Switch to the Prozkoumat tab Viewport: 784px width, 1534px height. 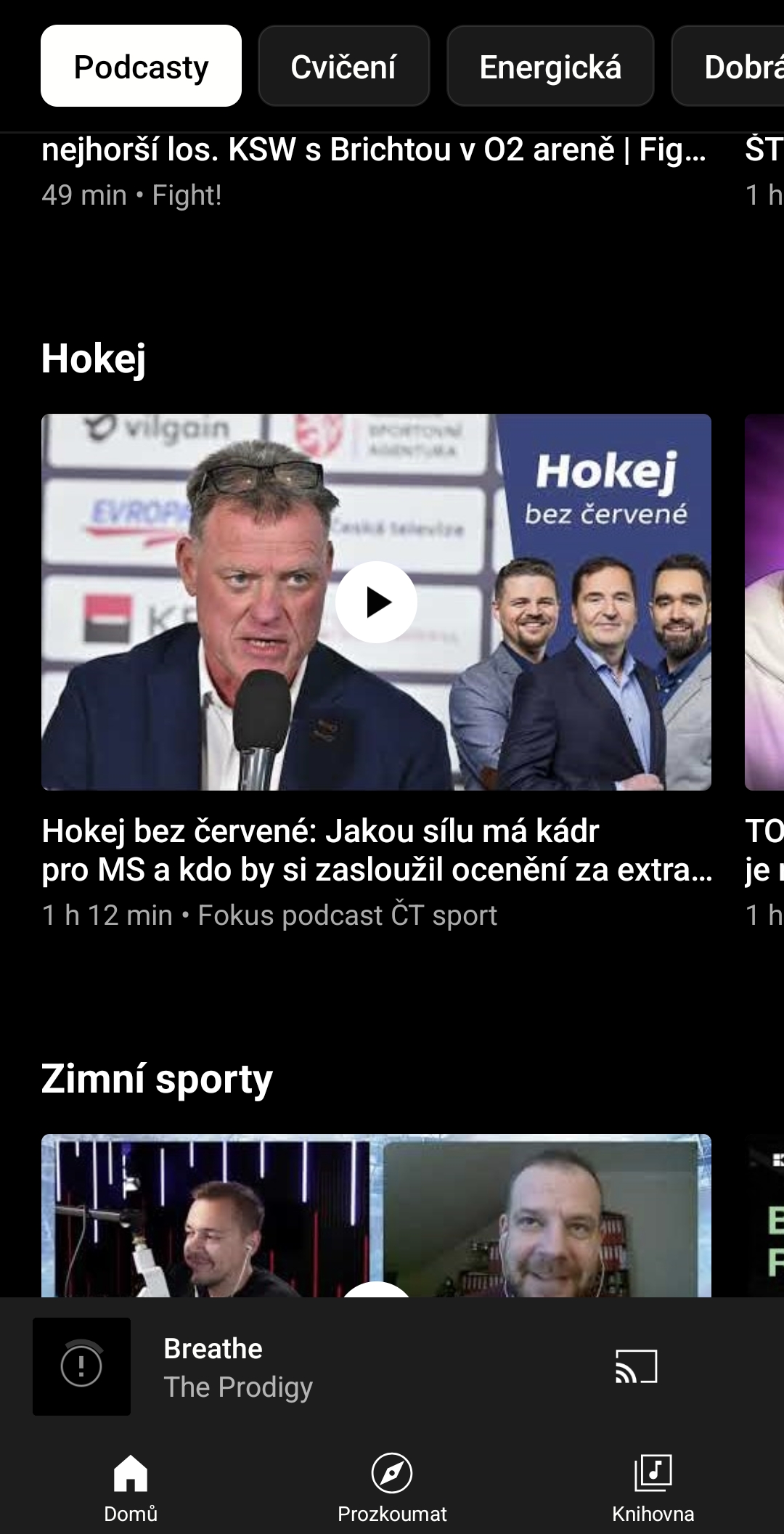(x=392, y=1489)
